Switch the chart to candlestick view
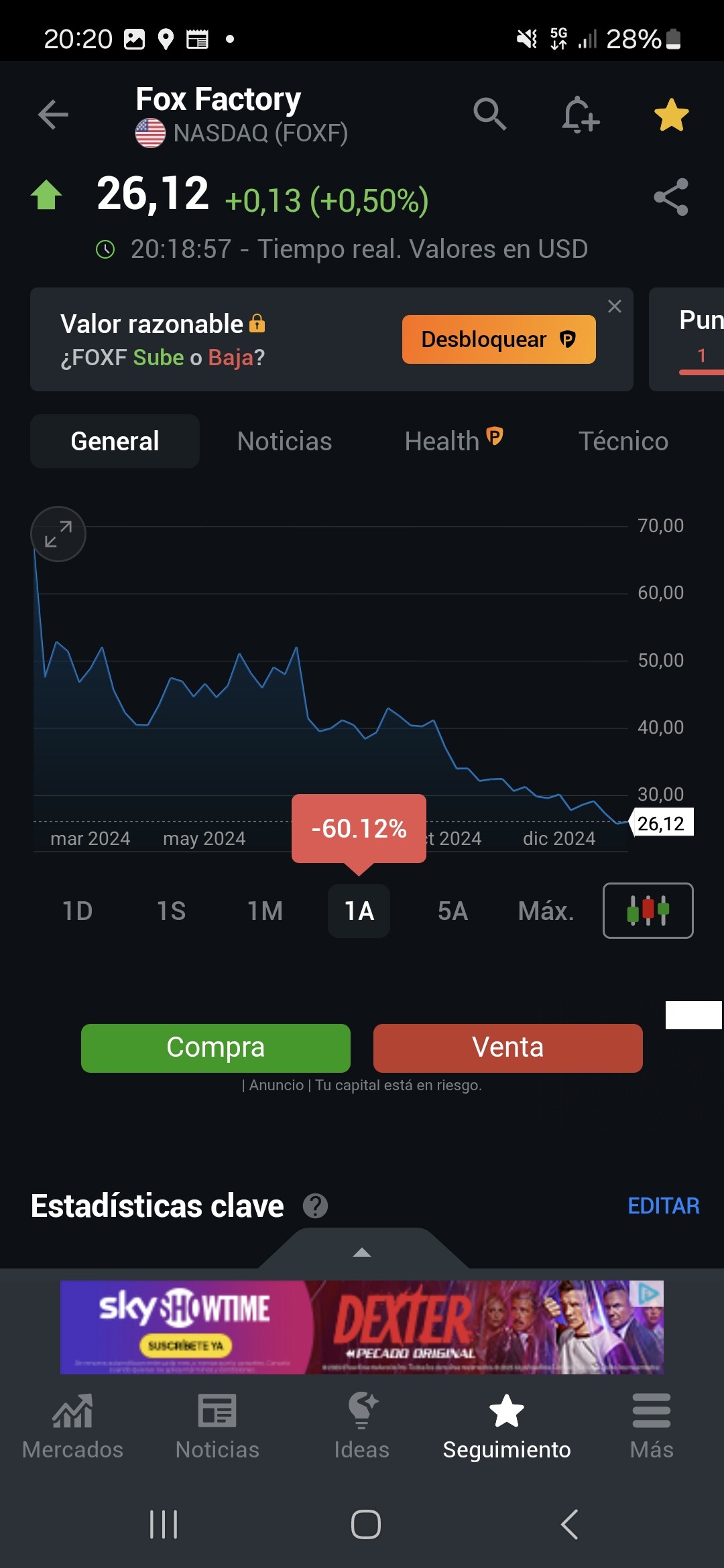The width and height of the screenshot is (724, 1568). tap(648, 911)
